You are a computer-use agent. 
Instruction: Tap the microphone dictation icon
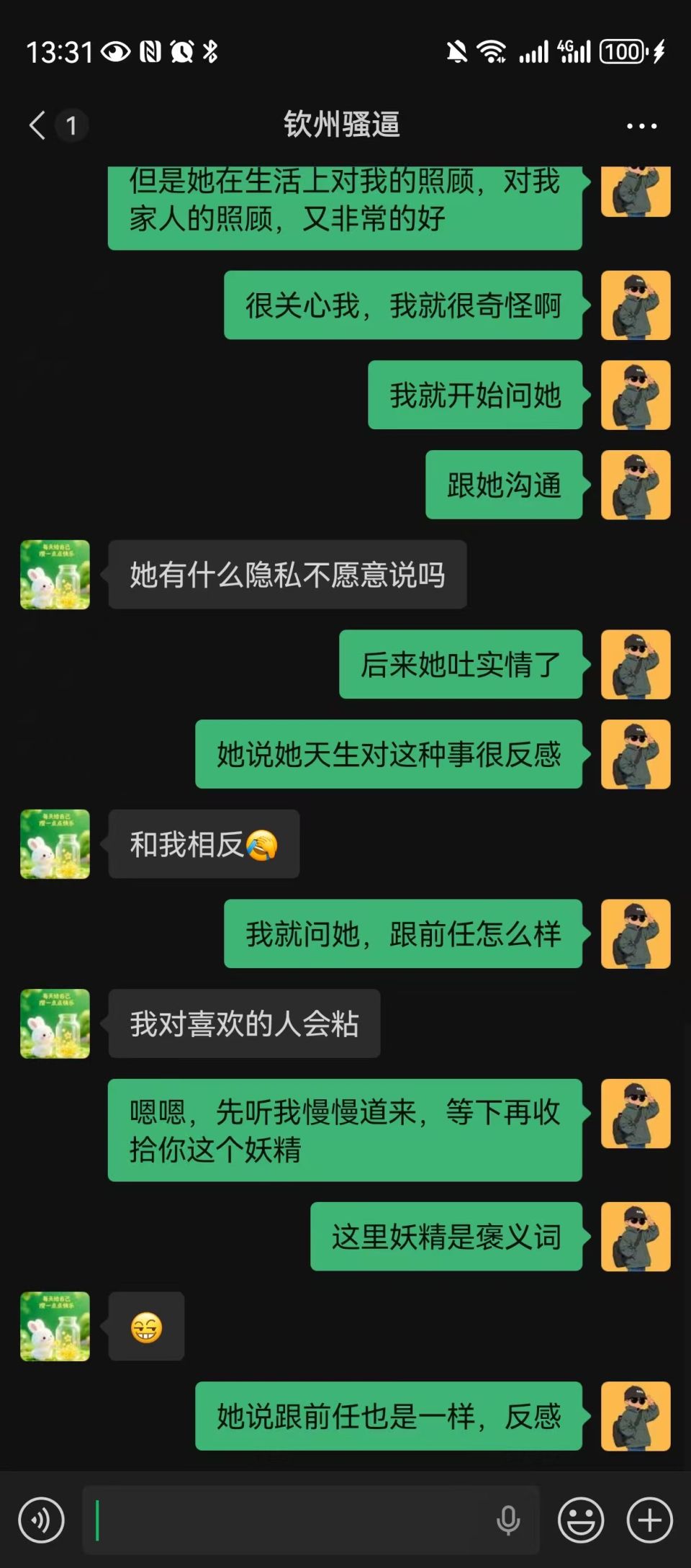[x=508, y=1520]
